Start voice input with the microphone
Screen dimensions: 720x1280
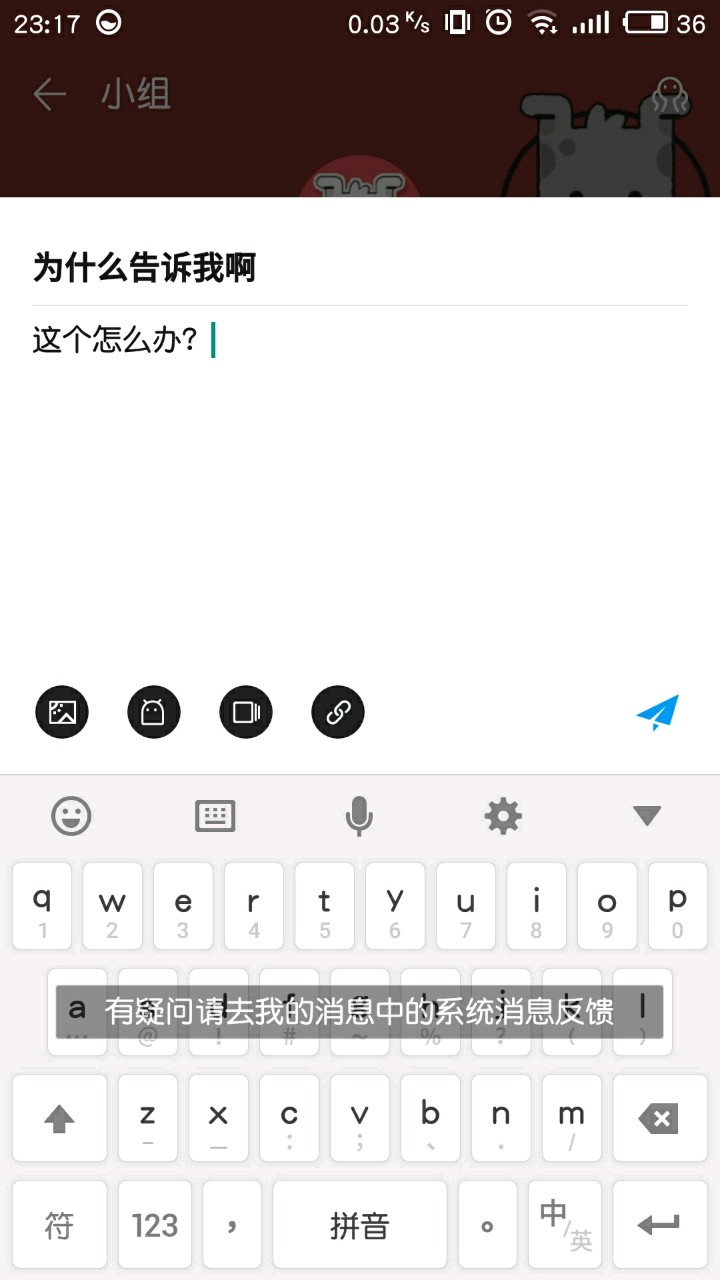point(359,816)
